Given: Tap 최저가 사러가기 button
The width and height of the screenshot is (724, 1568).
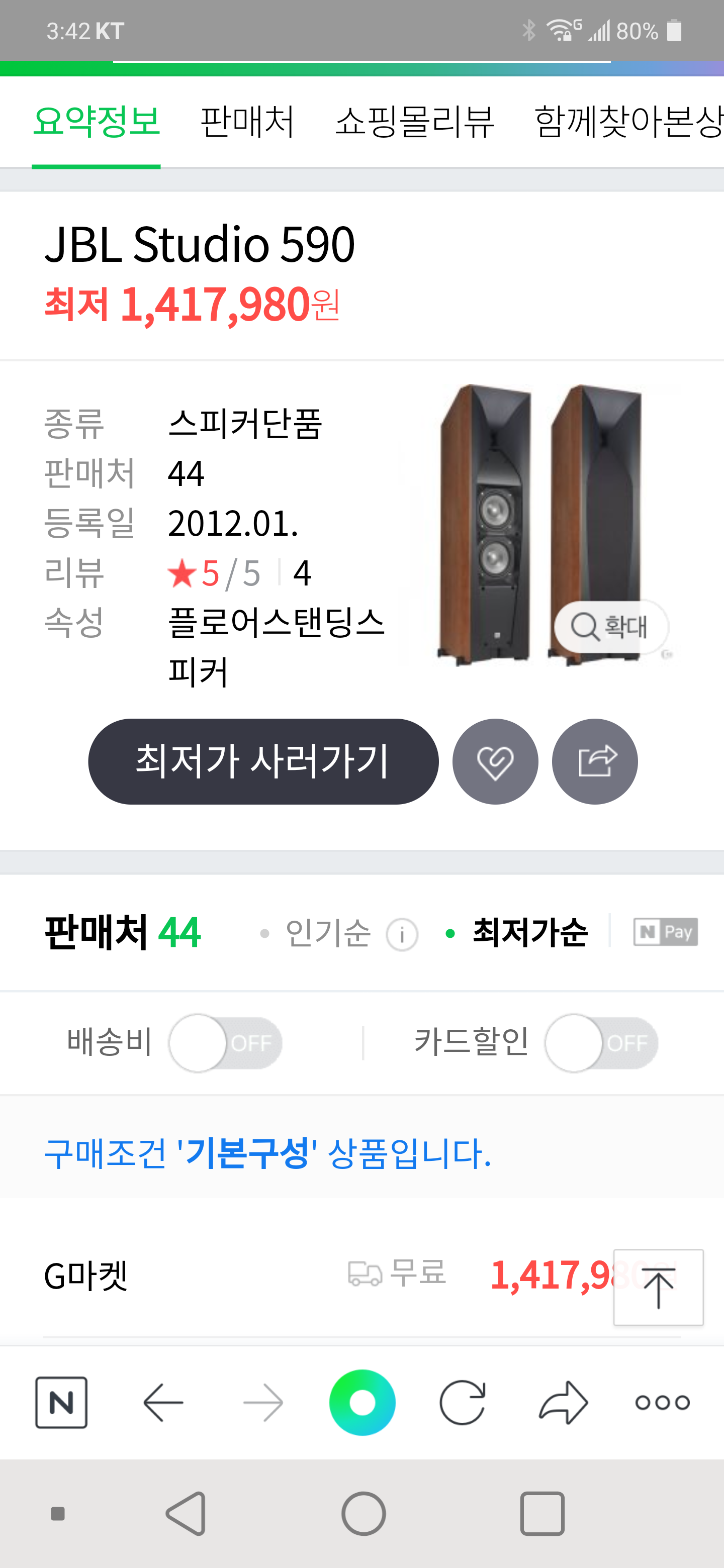Looking at the screenshot, I should [x=263, y=761].
